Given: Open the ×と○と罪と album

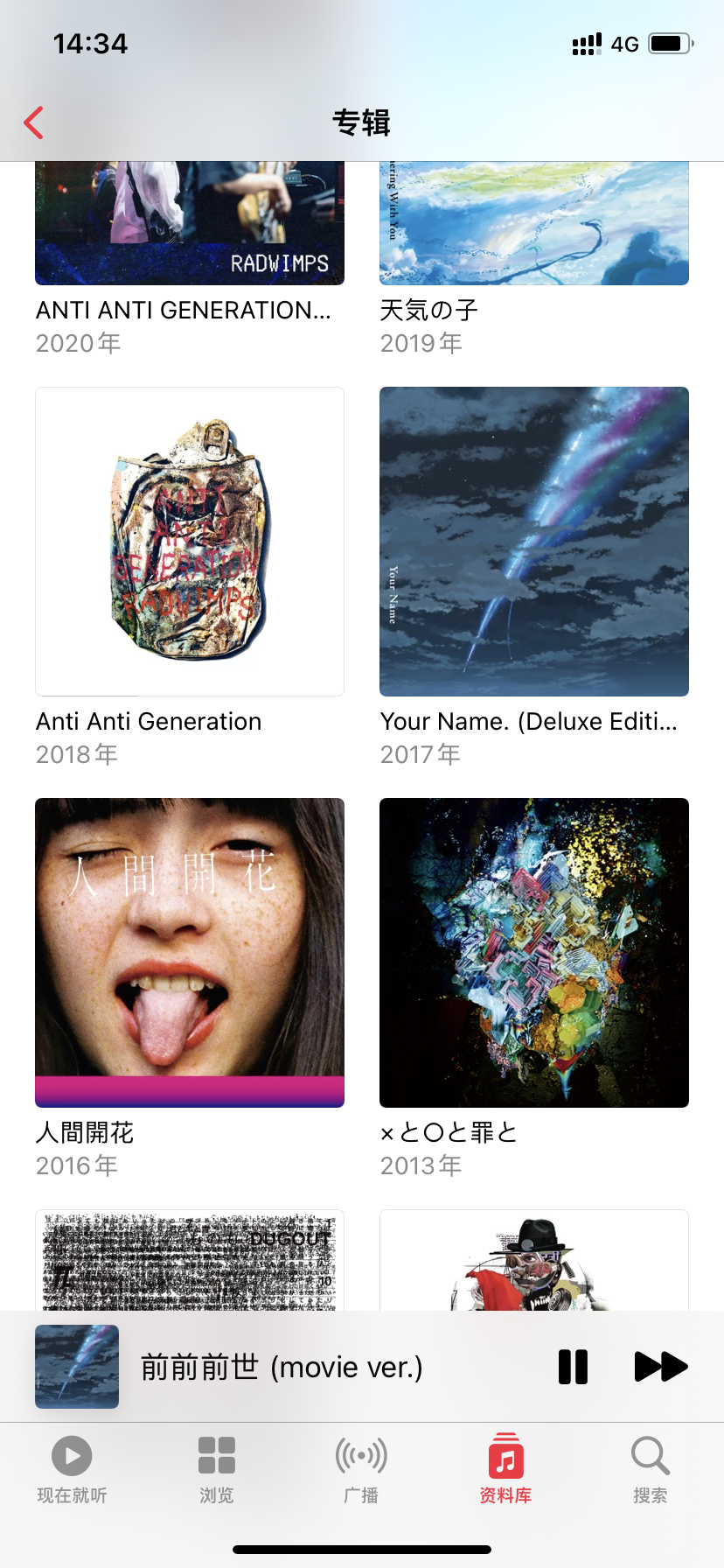Looking at the screenshot, I should [533, 952].
